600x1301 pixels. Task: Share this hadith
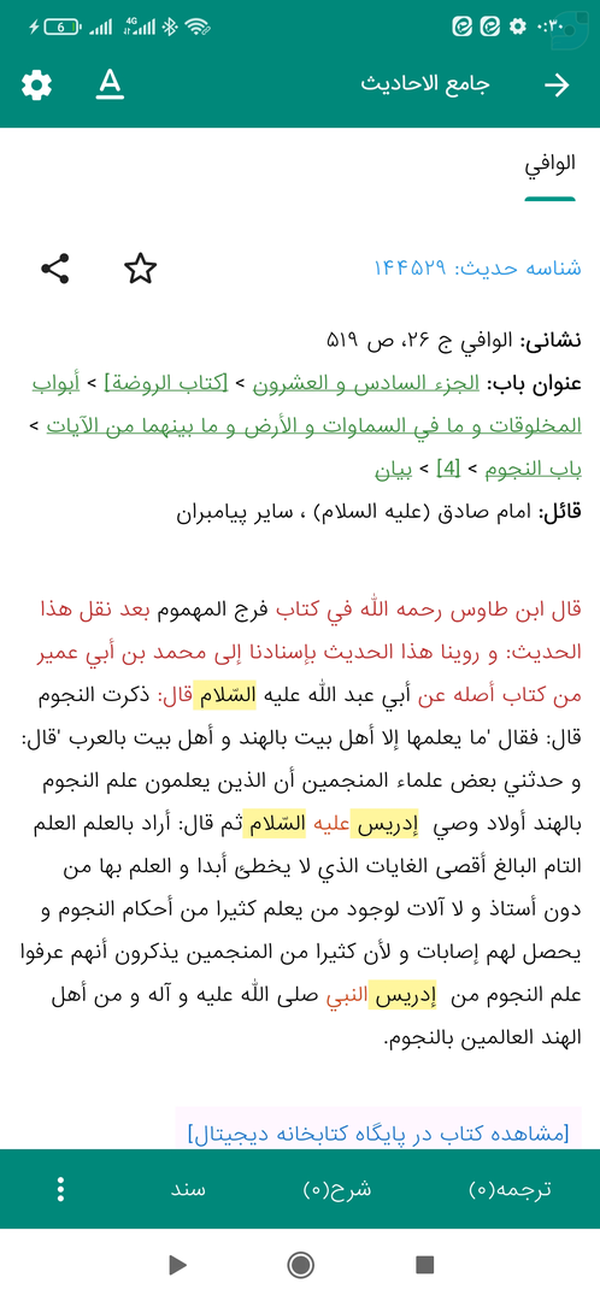point(56,268)
